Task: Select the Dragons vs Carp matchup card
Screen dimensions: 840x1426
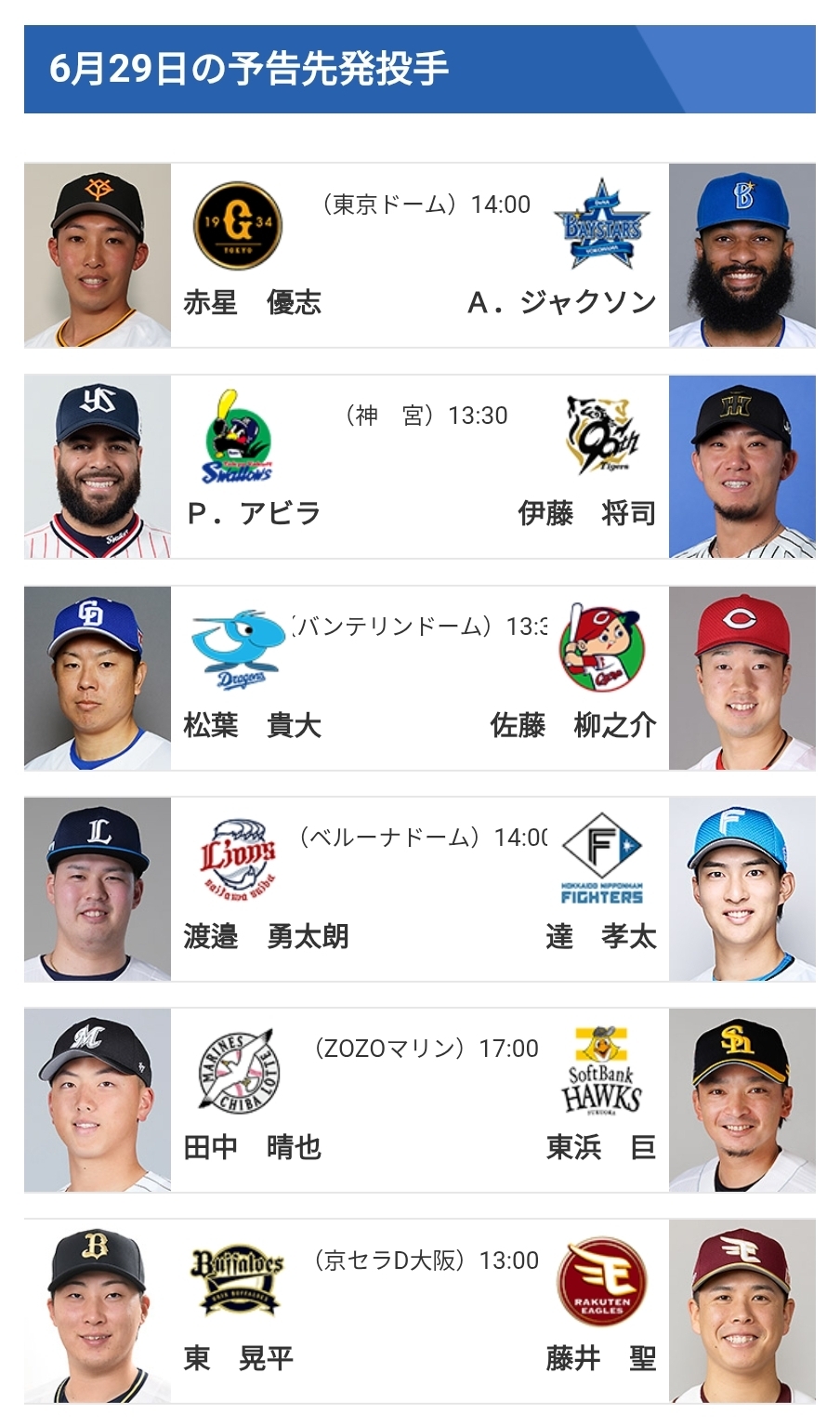Action: tap(420, 678)
